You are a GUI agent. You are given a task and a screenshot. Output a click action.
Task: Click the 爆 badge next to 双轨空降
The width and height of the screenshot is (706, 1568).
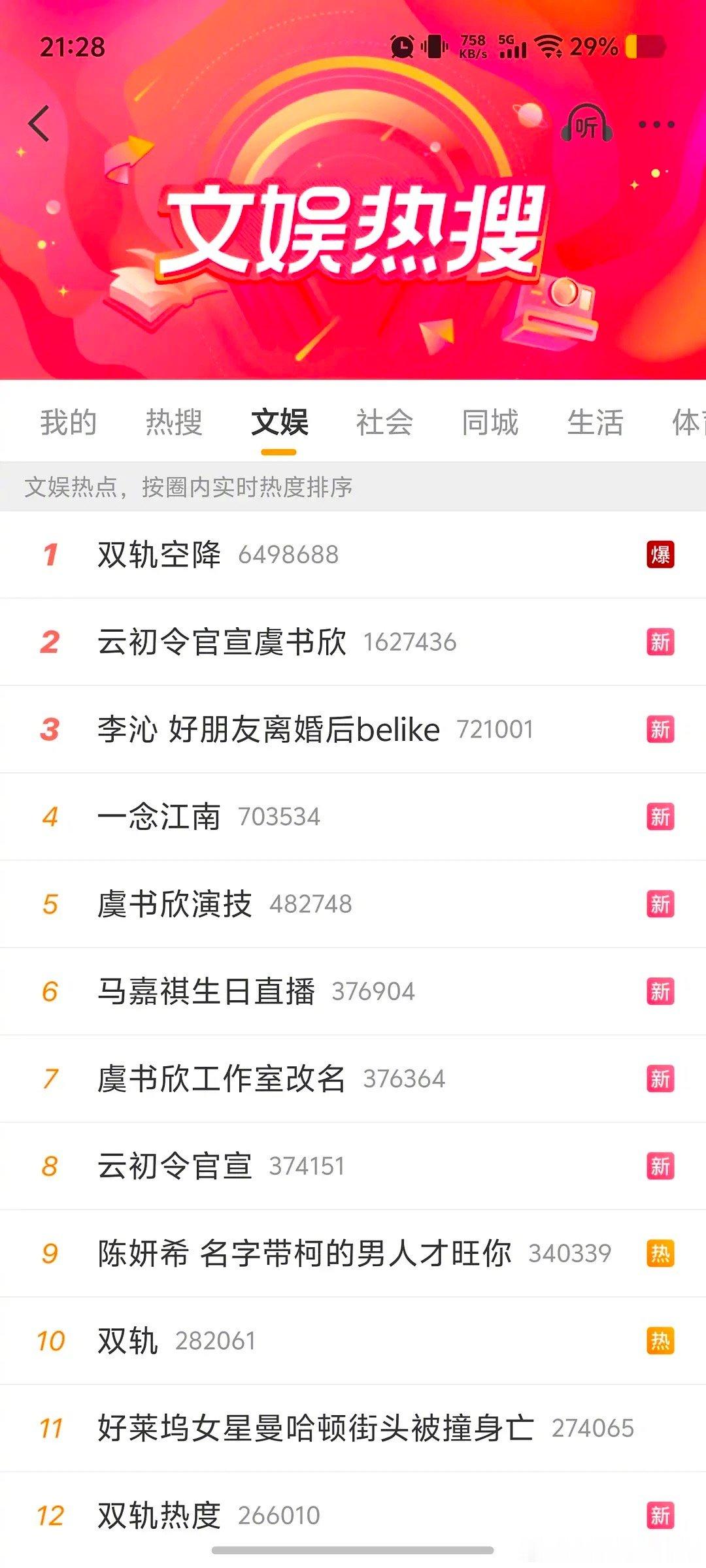[662, 553]
